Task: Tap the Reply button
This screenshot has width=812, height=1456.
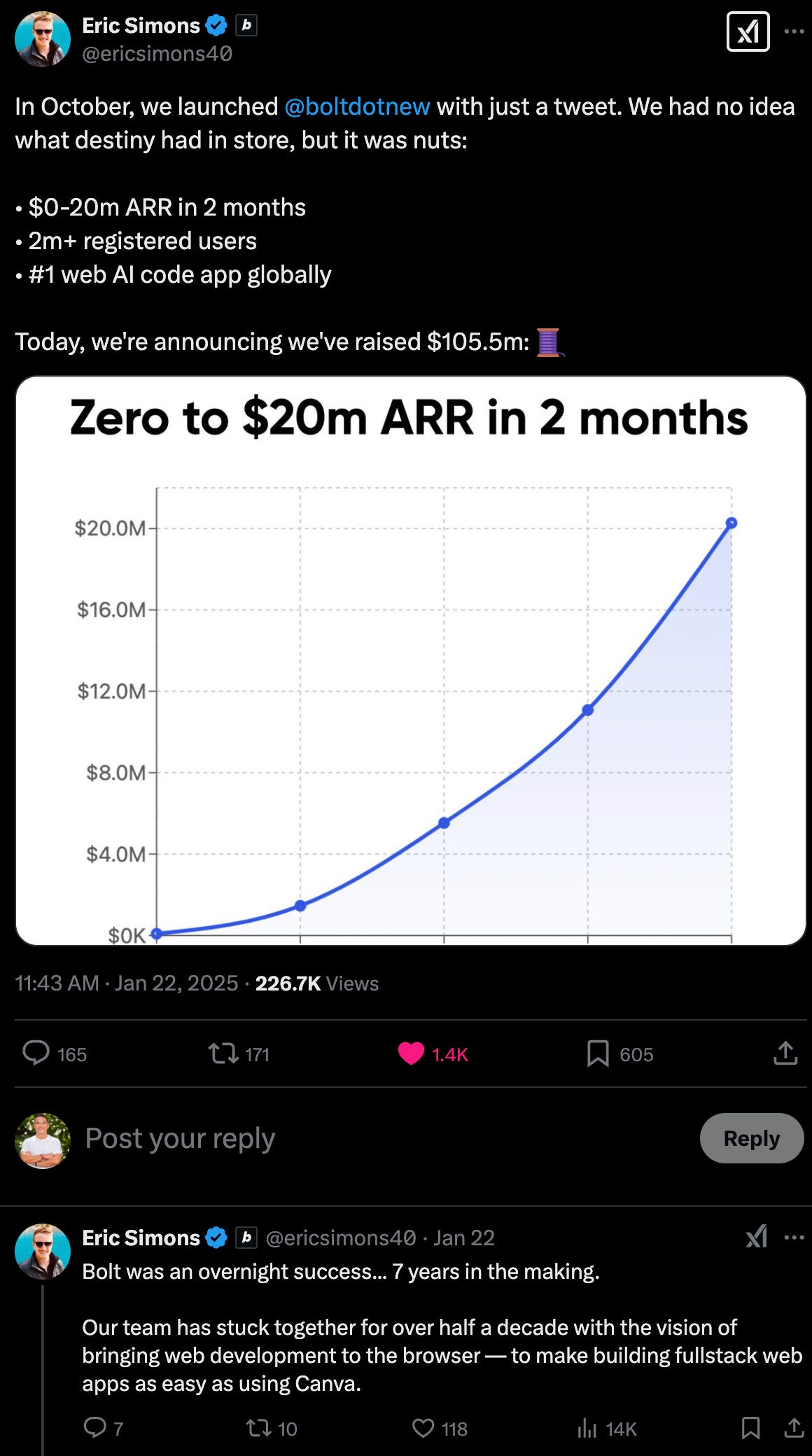Action: 752,1138
